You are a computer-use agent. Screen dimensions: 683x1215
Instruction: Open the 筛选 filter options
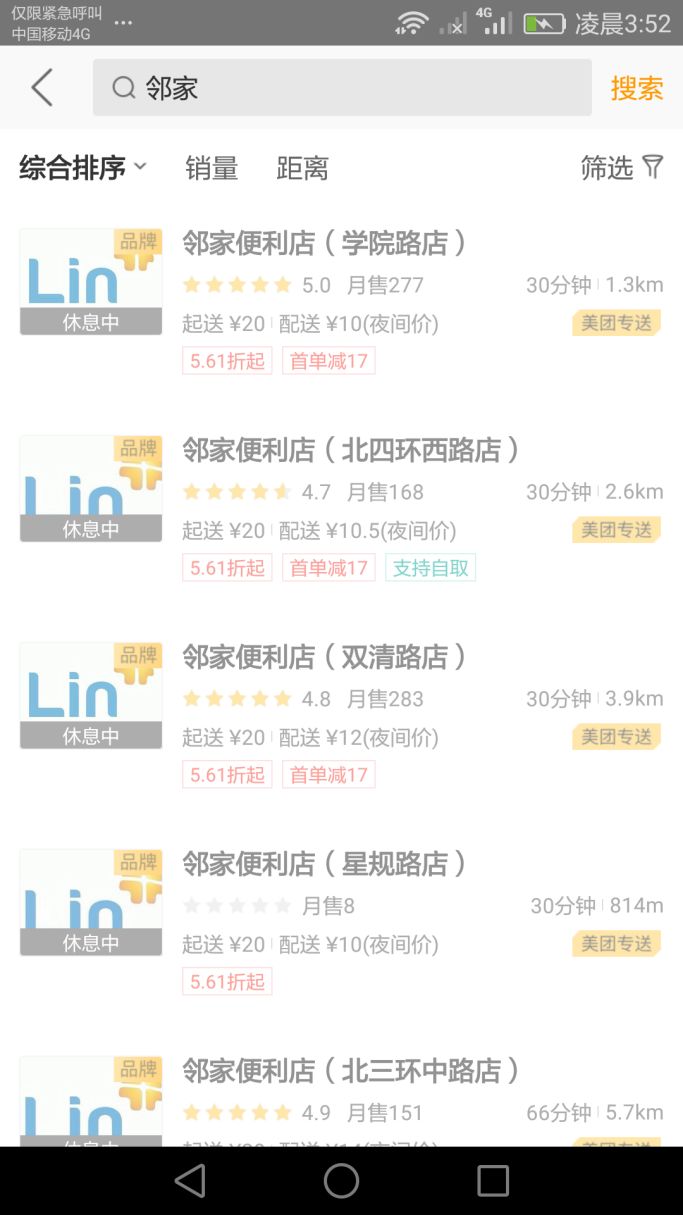(x=621, y=168)
